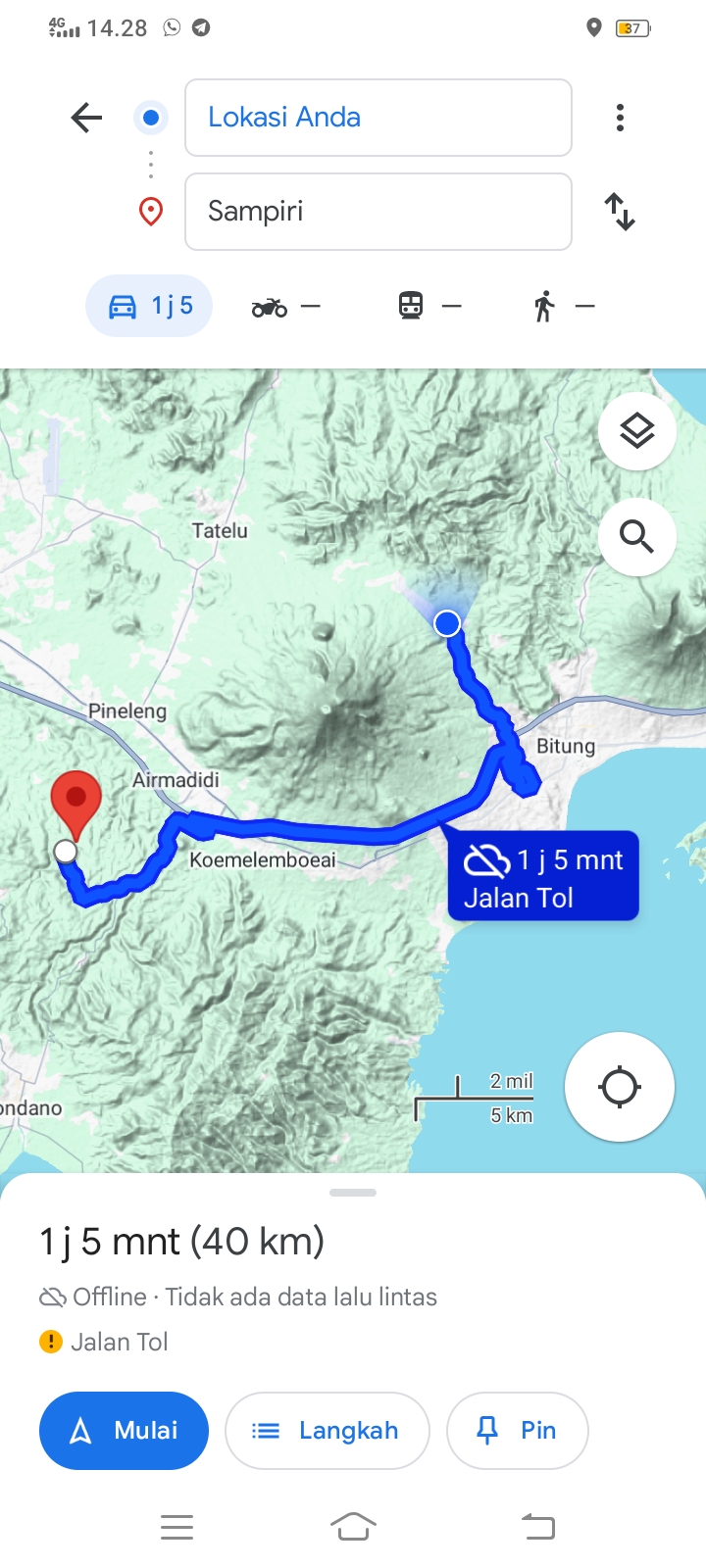Open the three-dot overflow menu
Screen dimensions: 706x1568
pos(620,118)
